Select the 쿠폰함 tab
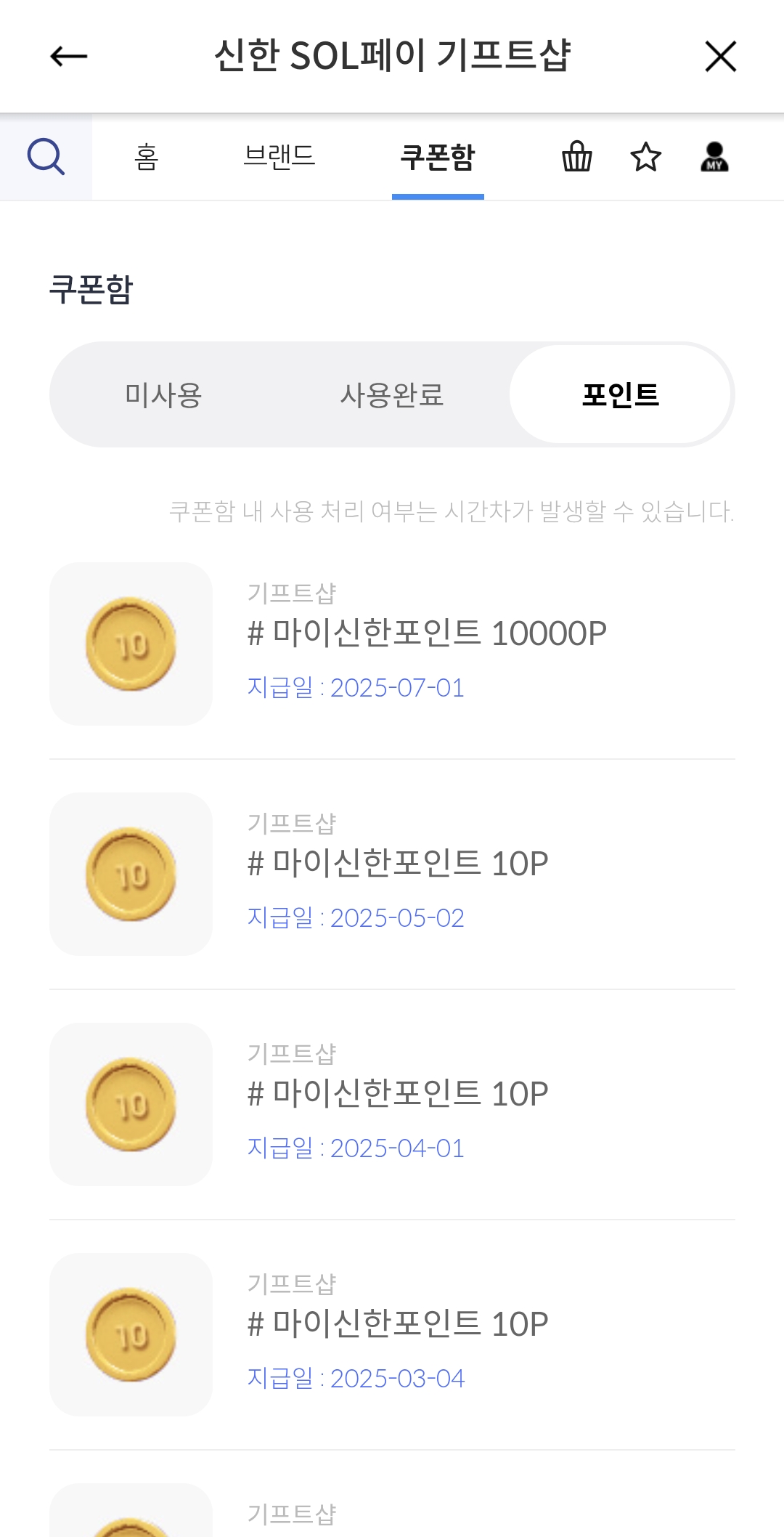The width and height of the screenshot is (784, 1537). click(x=438, y=156)
